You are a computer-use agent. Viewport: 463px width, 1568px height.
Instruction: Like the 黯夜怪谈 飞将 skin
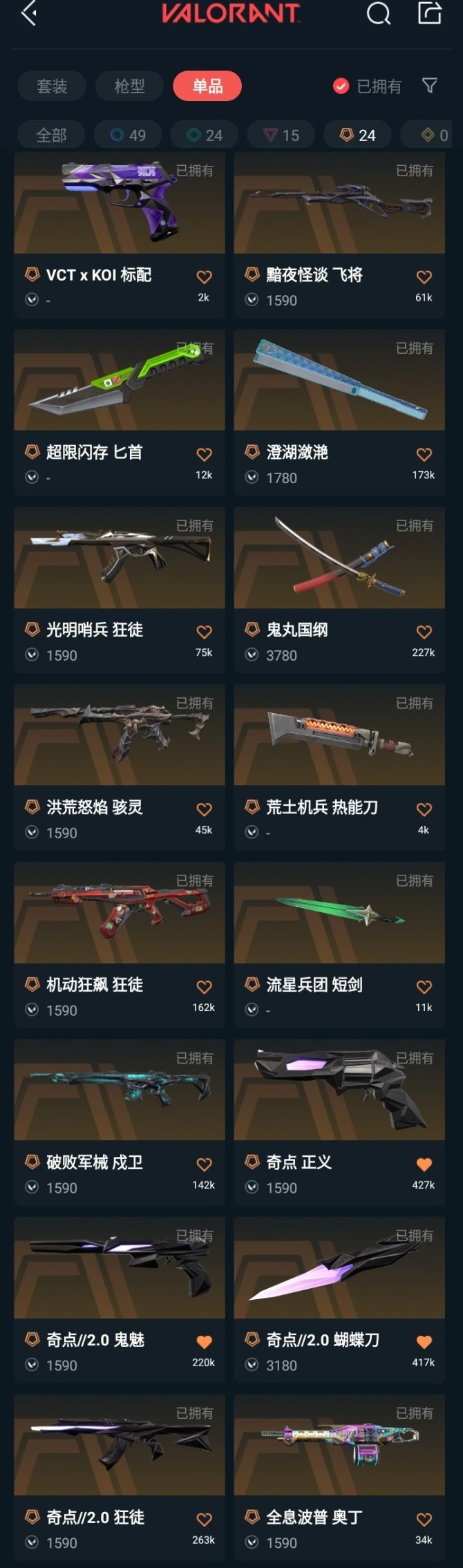[x=424, y=277]
